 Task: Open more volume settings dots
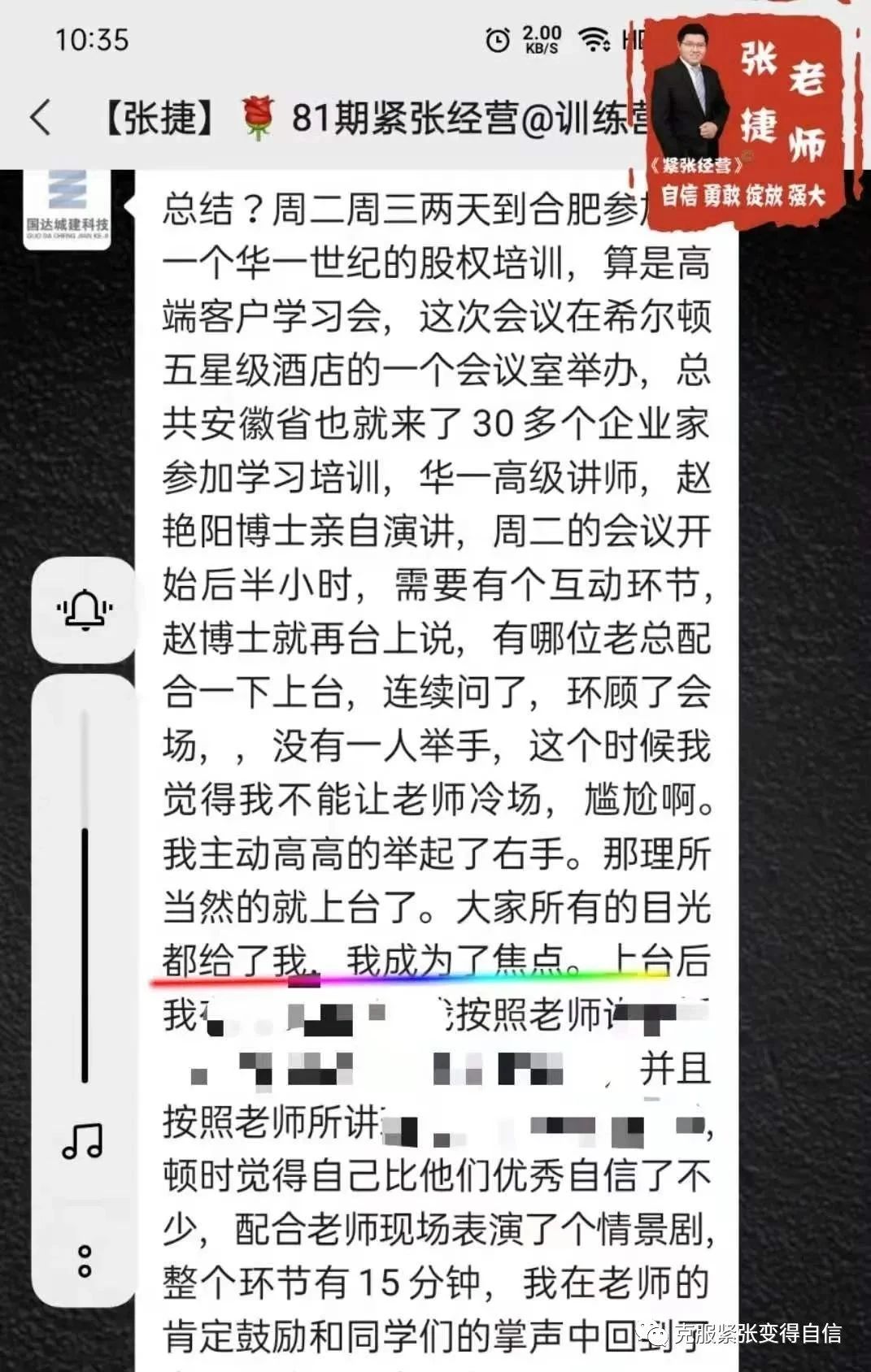pos(85,1261)
